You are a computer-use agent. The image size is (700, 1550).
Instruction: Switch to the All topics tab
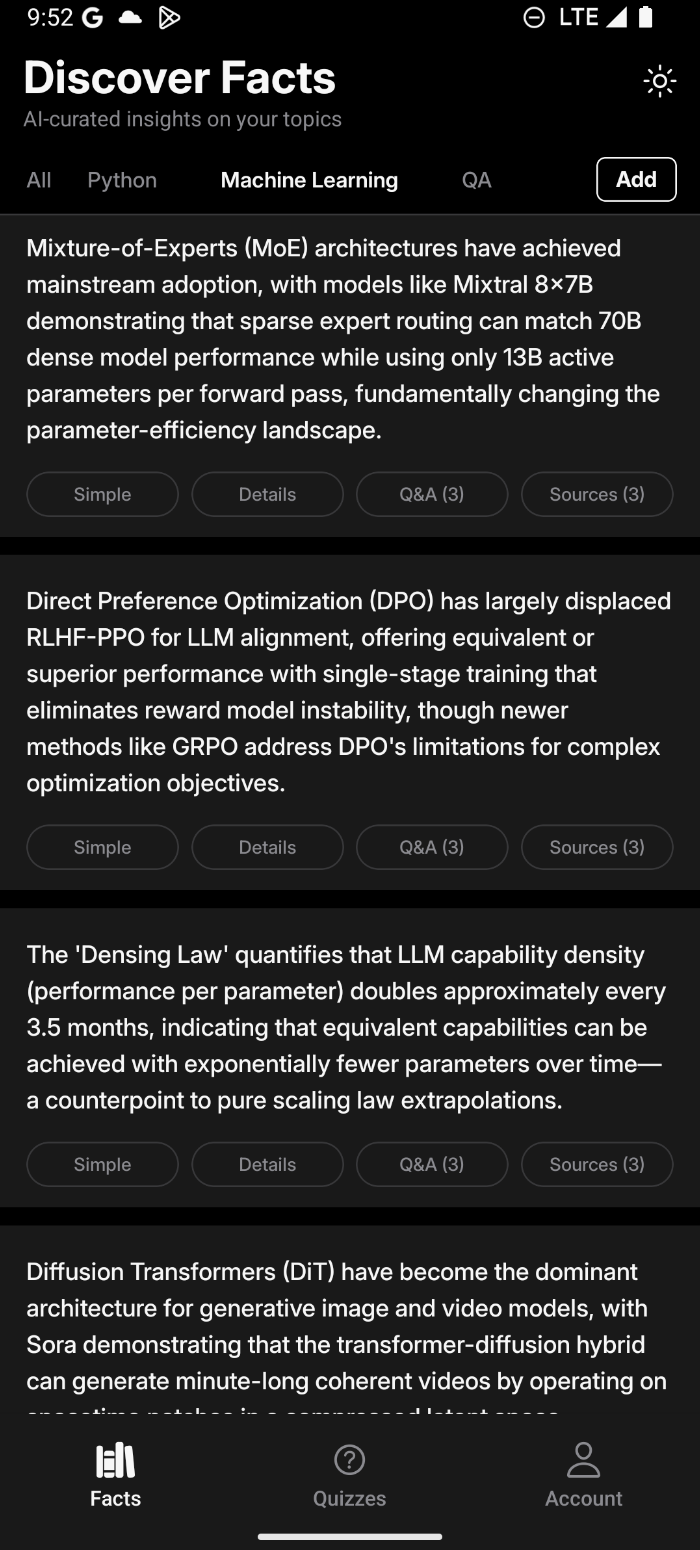coord(39,180)
